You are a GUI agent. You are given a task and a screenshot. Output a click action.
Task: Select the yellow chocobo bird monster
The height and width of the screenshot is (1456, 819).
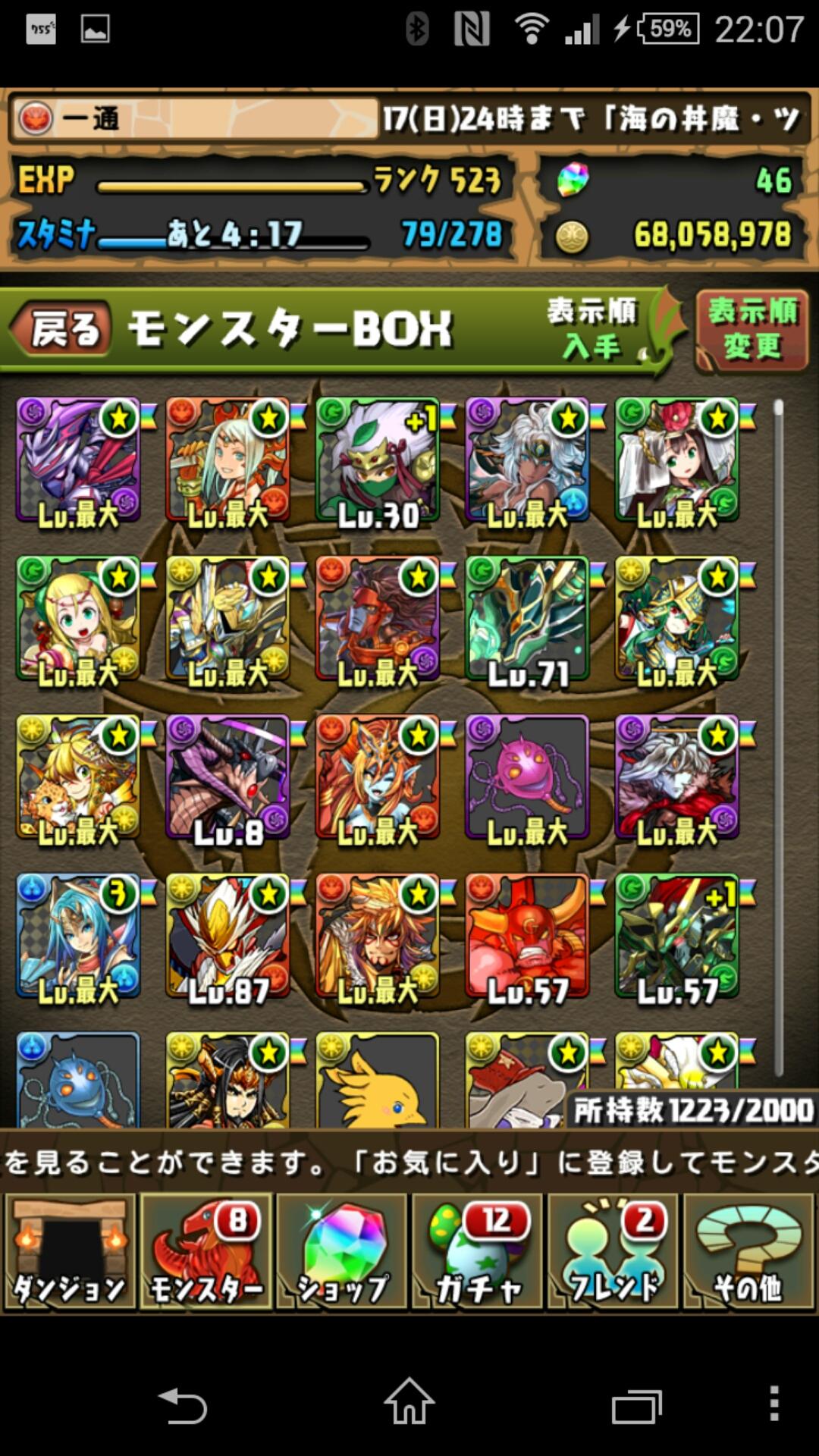click(x=378, y=1081)
